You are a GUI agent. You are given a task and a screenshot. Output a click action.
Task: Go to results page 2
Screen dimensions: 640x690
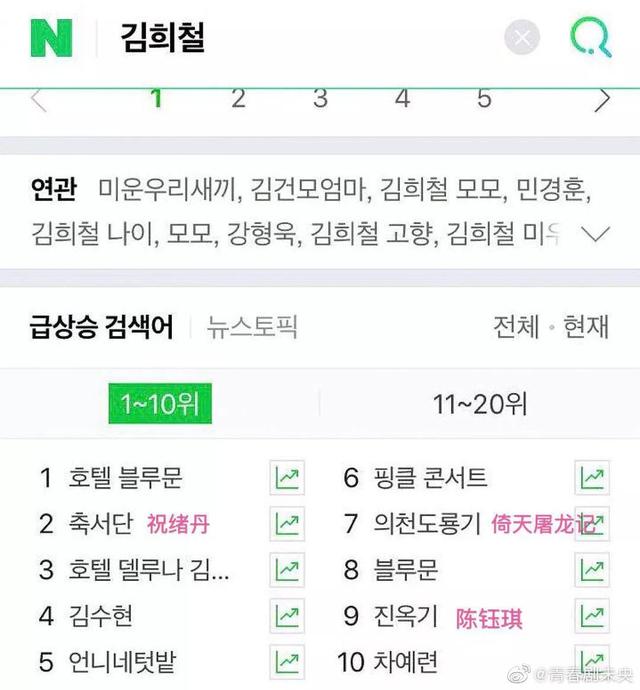[x=238, y=99]
